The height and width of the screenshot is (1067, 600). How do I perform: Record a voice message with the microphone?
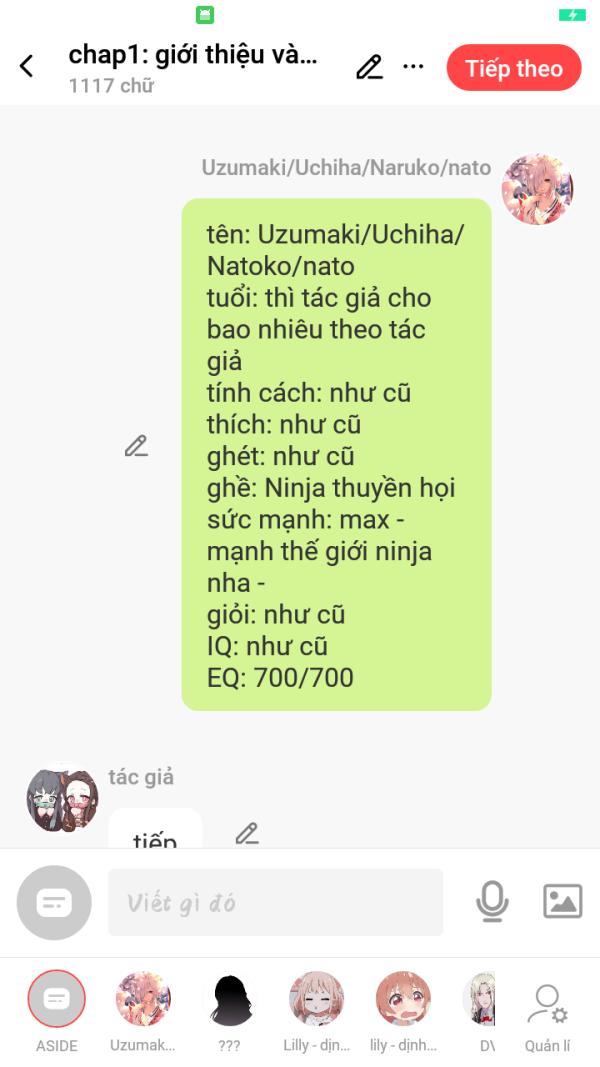click(492, 902)
